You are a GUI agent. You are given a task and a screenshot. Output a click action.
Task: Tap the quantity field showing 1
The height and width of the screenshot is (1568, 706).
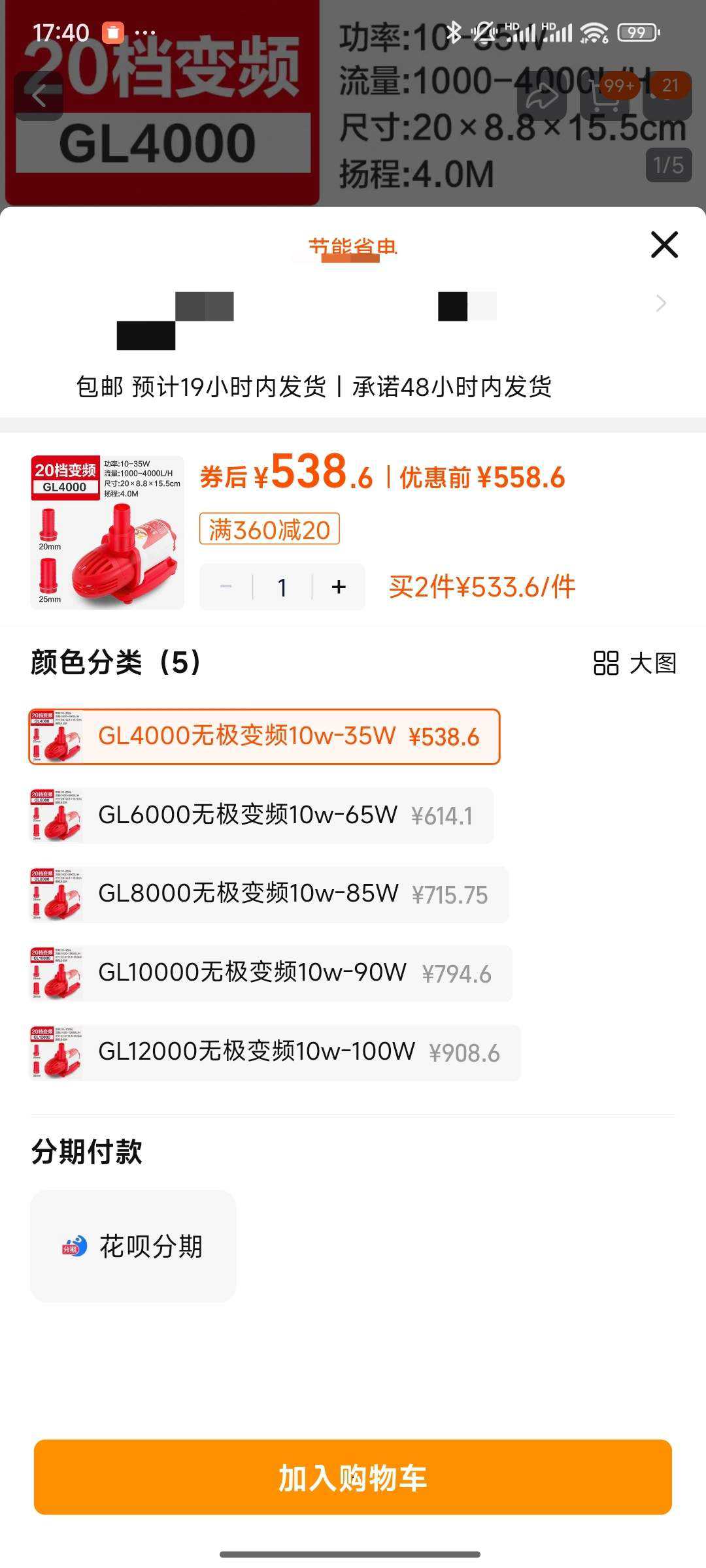(282, 587)
